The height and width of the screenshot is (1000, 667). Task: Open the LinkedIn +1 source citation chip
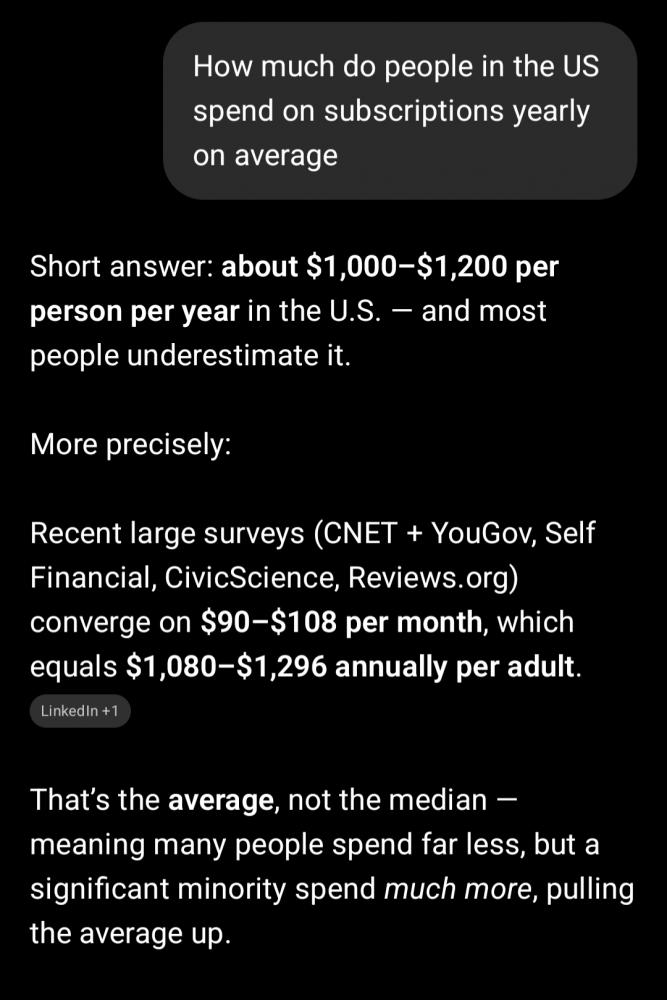(80, 712)
